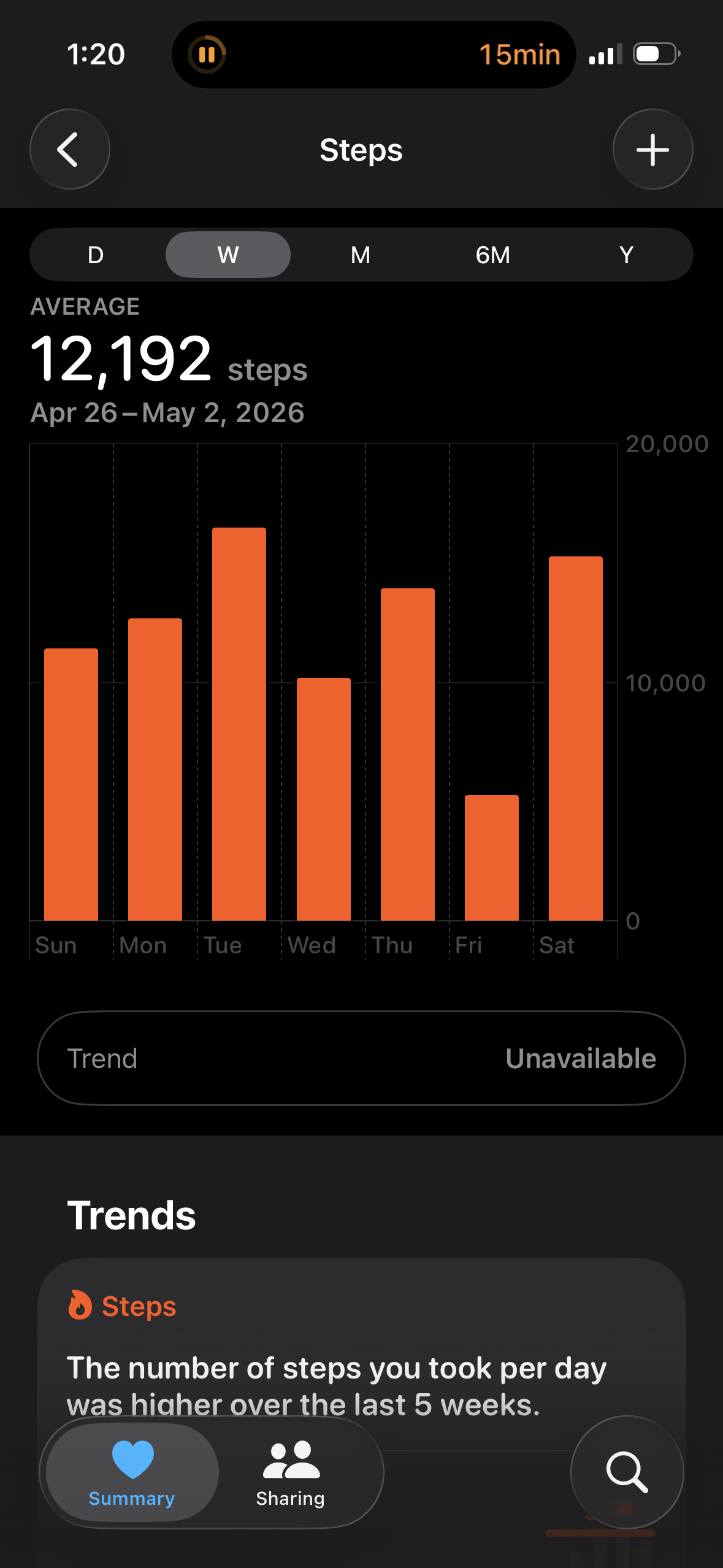Go back from the Steps screen
The height and width of the screenshot is (1568, 723).
point(69,149)
